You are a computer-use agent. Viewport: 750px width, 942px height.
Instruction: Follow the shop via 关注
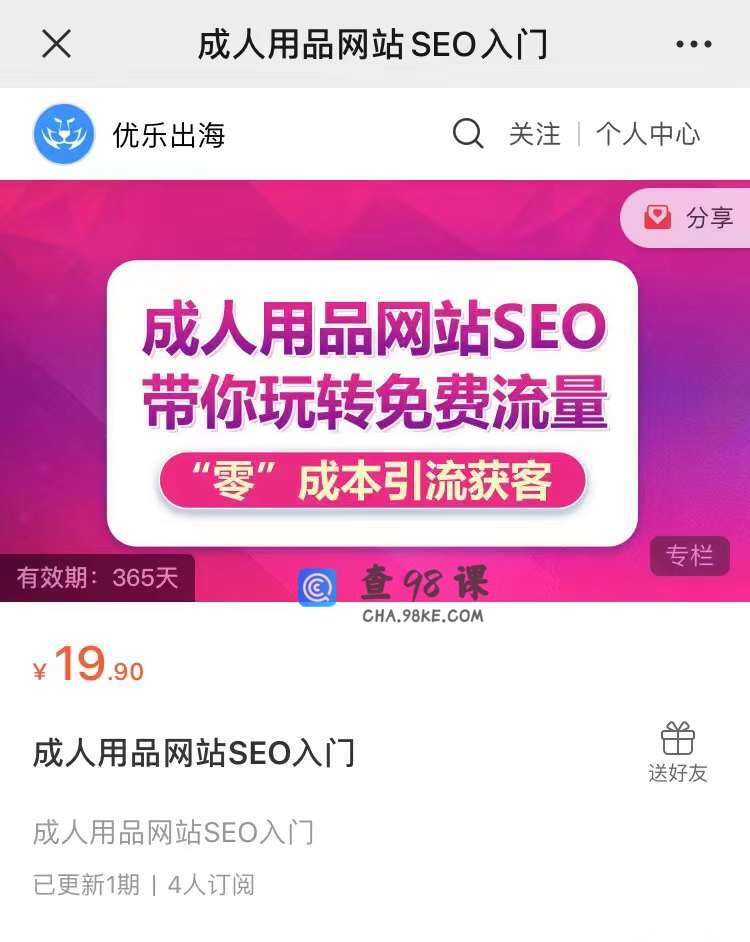click(x=534, y=134)
